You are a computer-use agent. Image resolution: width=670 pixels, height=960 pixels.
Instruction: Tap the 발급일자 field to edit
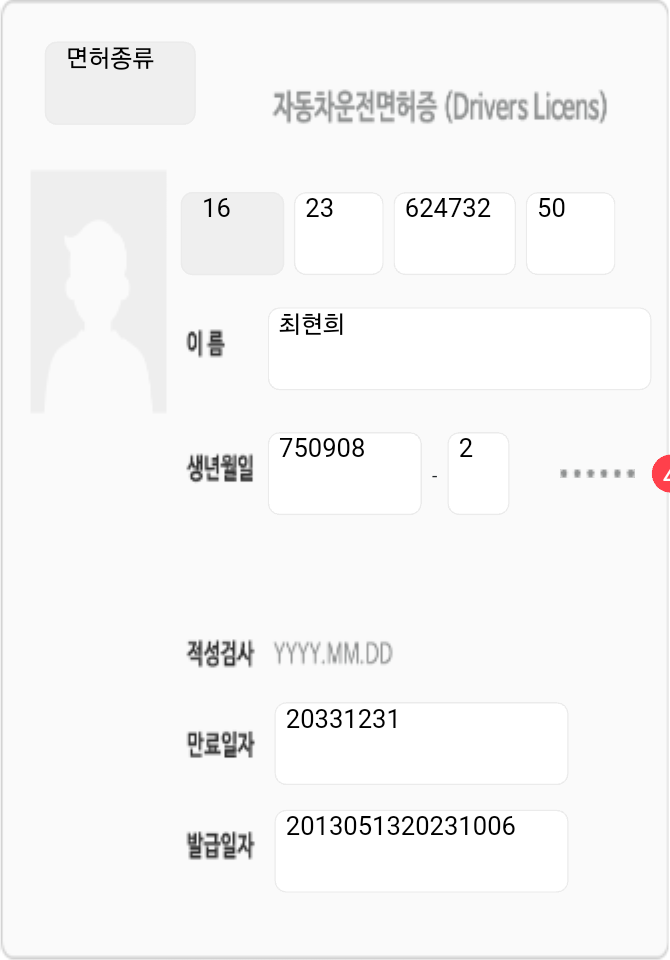[421, 850]
